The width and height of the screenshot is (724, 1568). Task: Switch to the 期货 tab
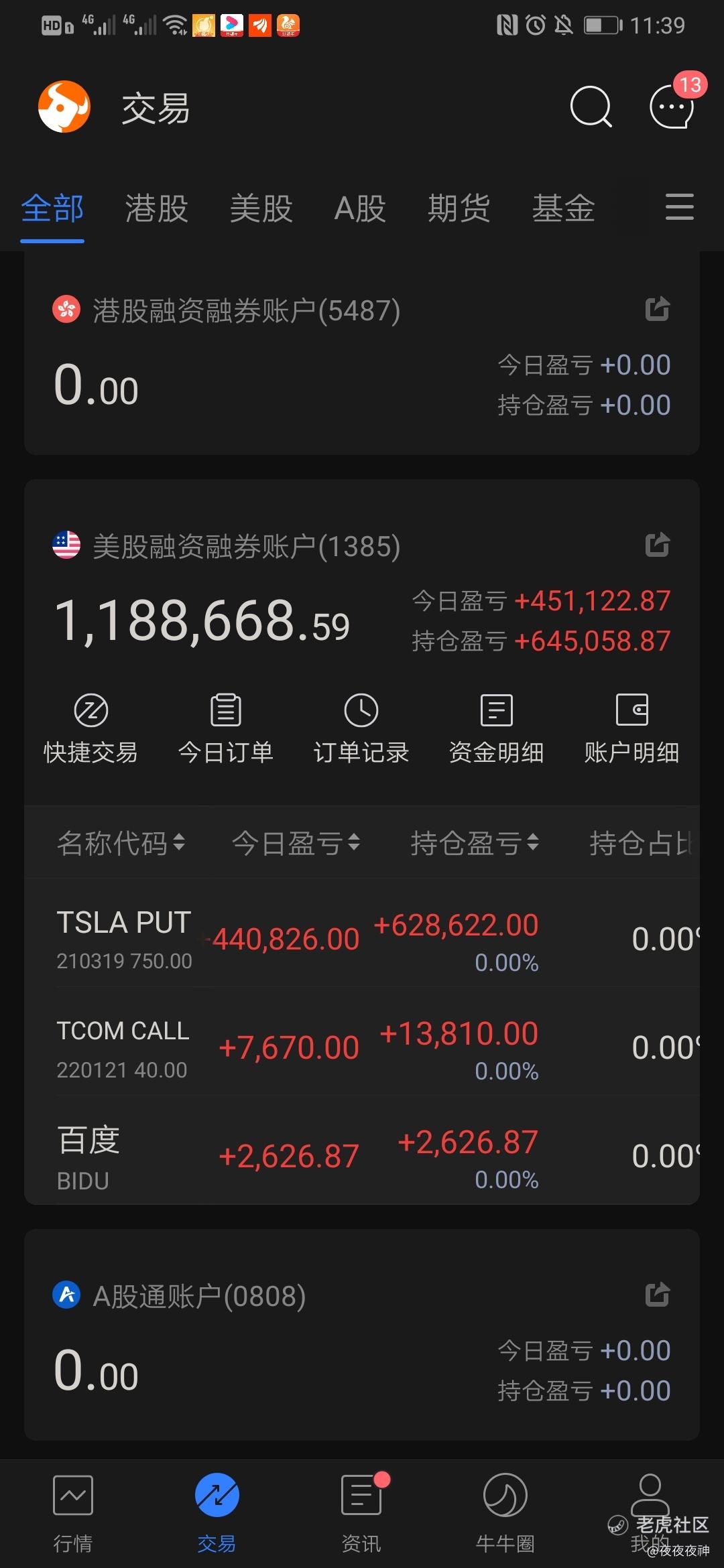pos(459,208)
